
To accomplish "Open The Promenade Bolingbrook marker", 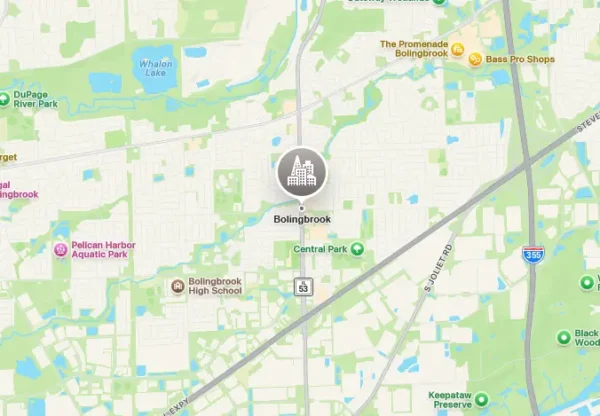I will [x=457, y=49].
